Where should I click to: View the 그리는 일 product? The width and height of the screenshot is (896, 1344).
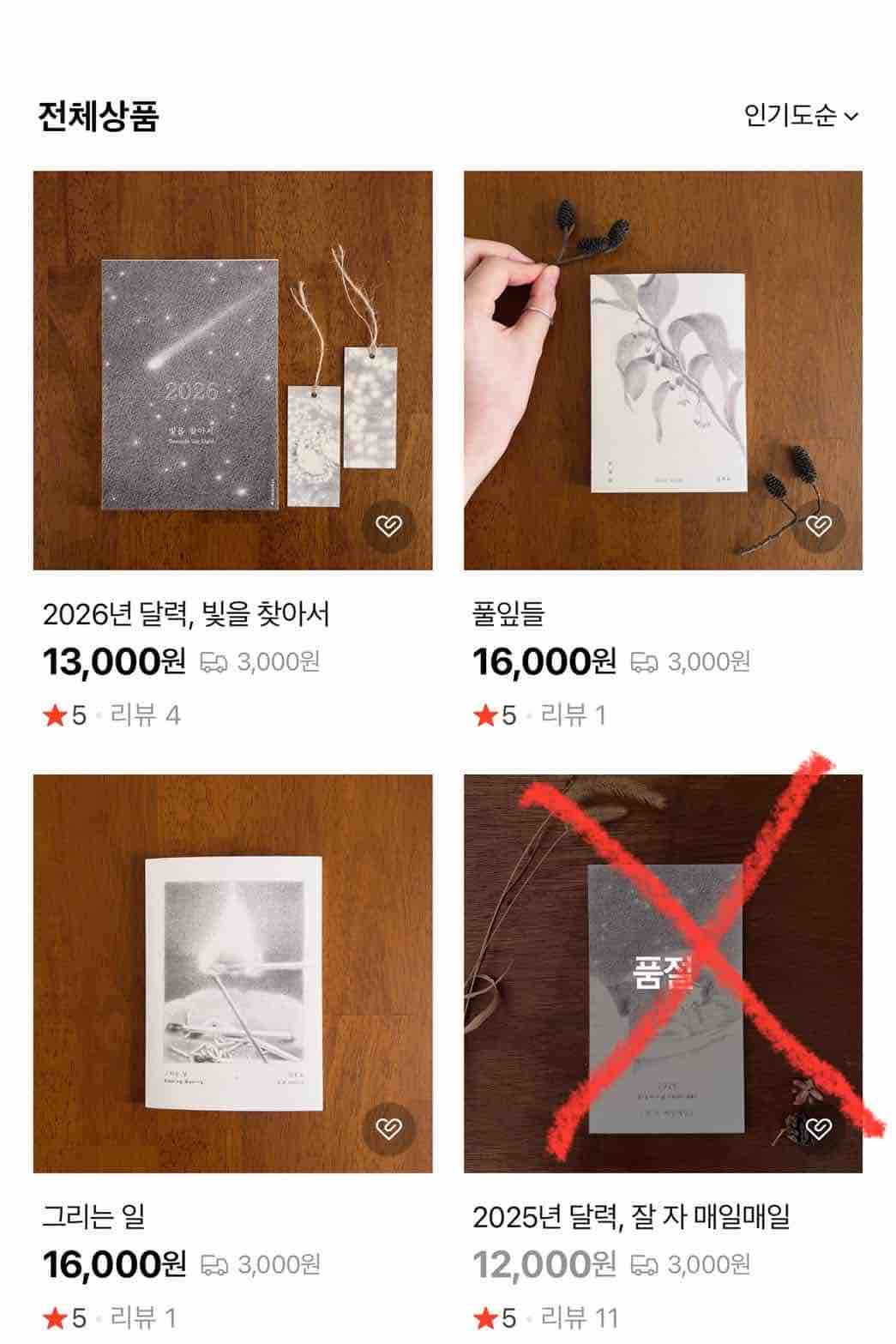click(232, 973)
